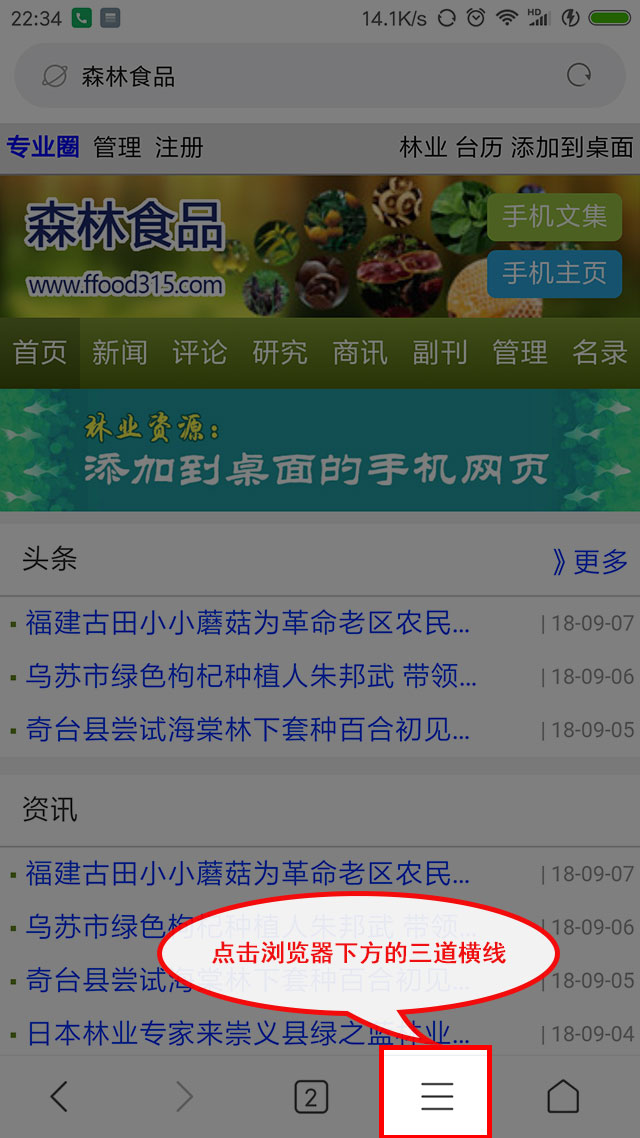Switch to the 新闻 tab

(120, 352)
